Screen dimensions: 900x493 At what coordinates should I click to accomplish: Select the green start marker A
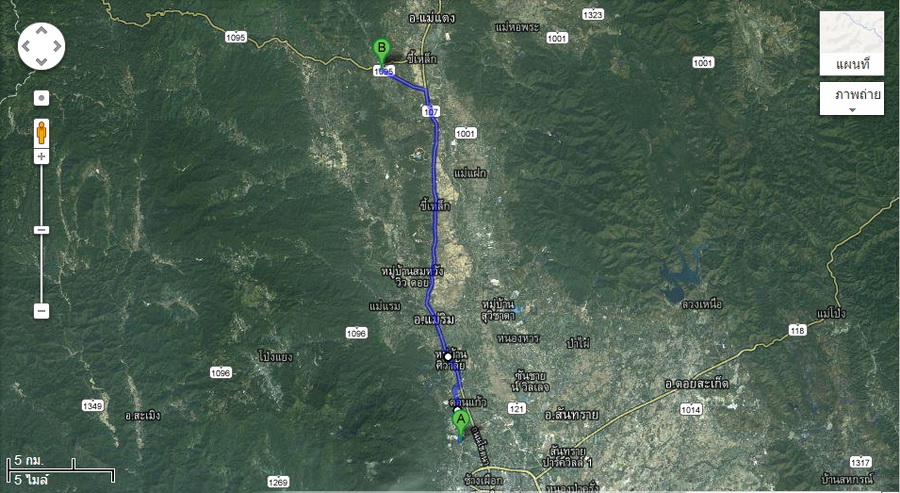coord(461,420)
